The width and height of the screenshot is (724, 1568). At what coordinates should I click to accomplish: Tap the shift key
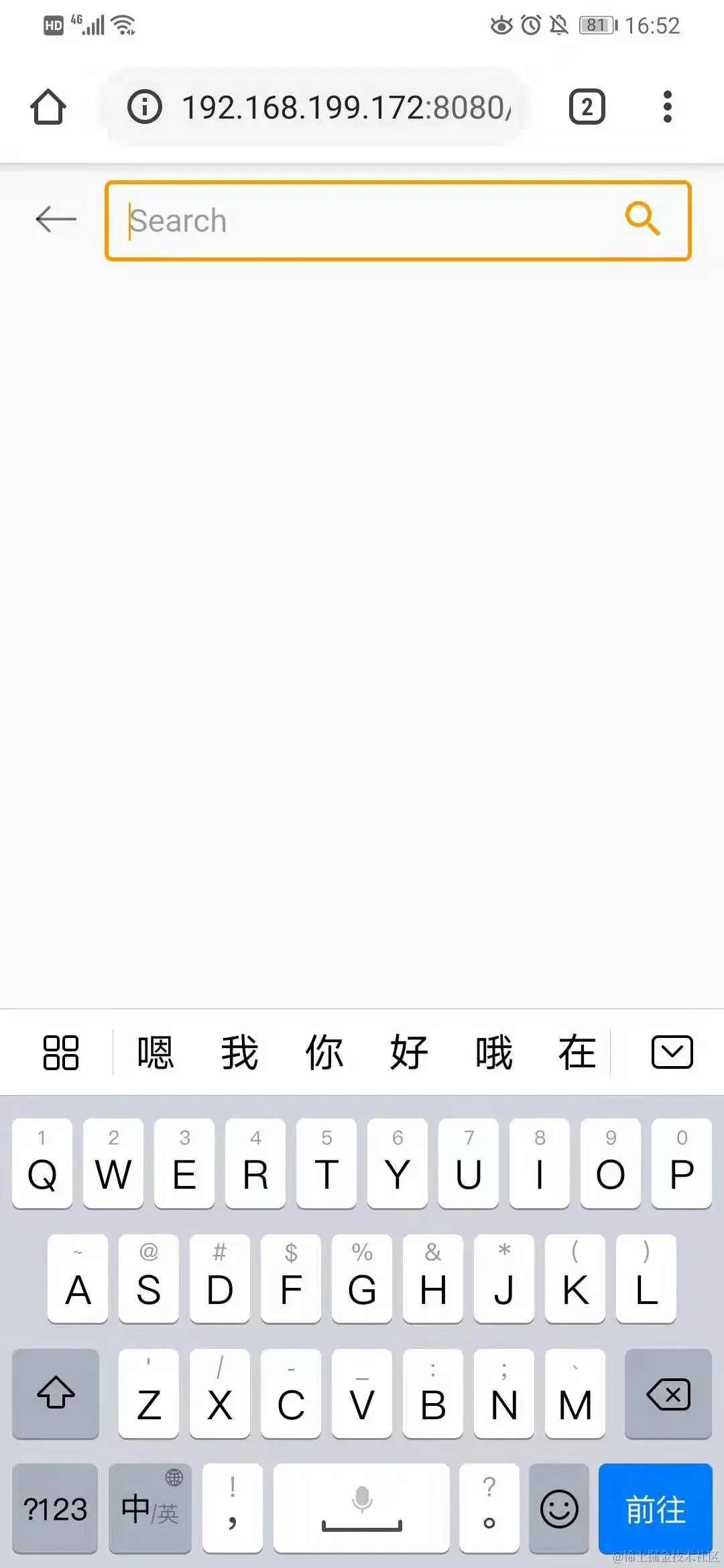(x=56, y=1393)
